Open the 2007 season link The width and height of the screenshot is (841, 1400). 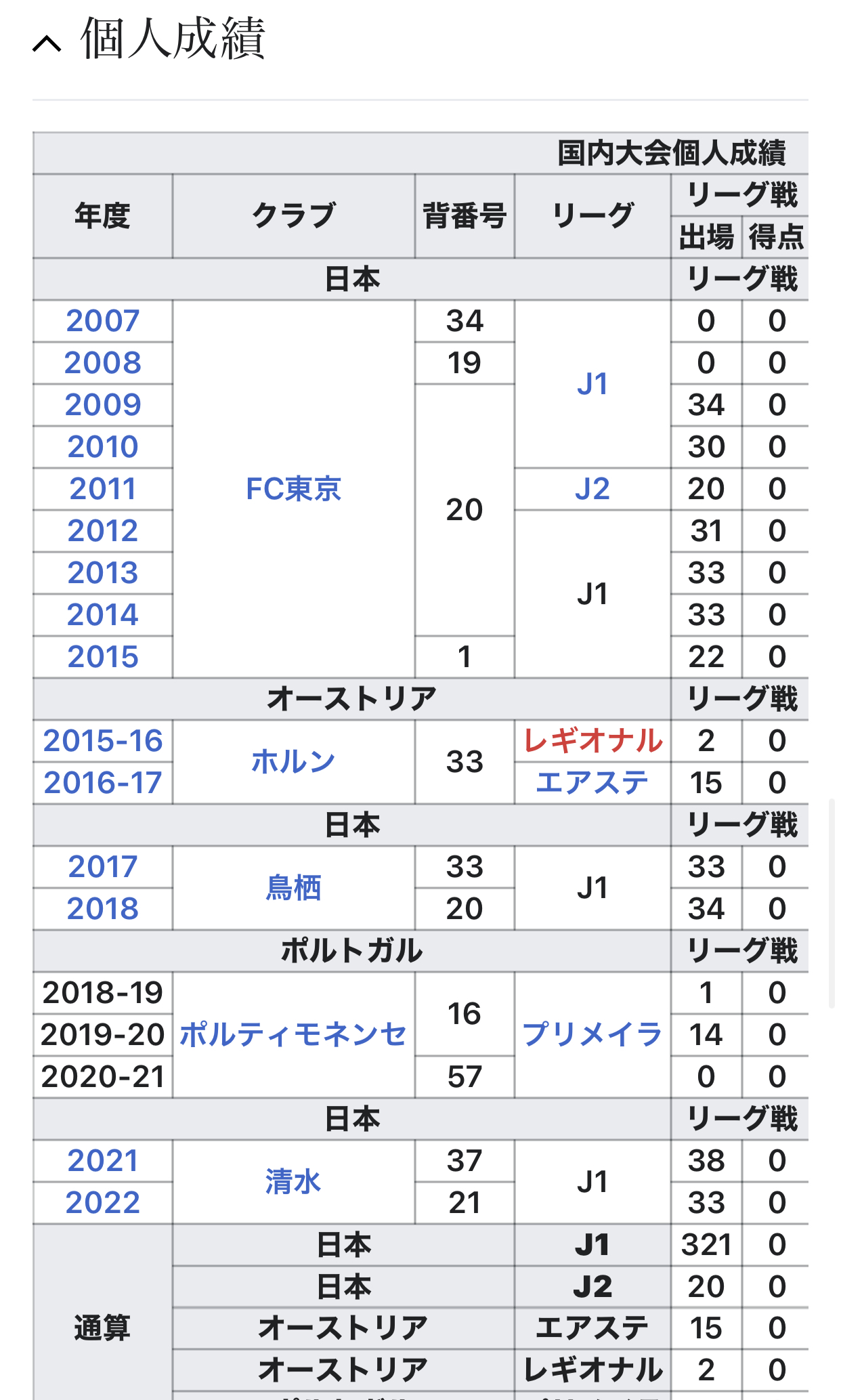[103, 321]
